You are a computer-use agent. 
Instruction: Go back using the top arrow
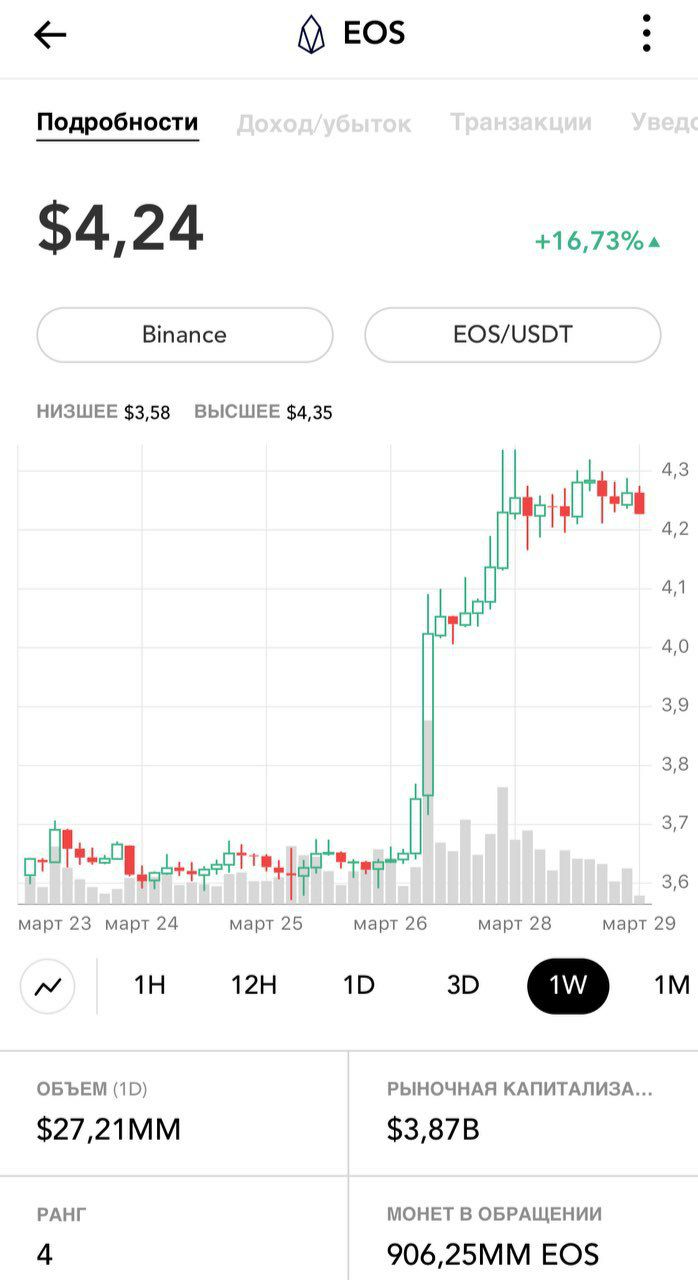coord(50,35)
